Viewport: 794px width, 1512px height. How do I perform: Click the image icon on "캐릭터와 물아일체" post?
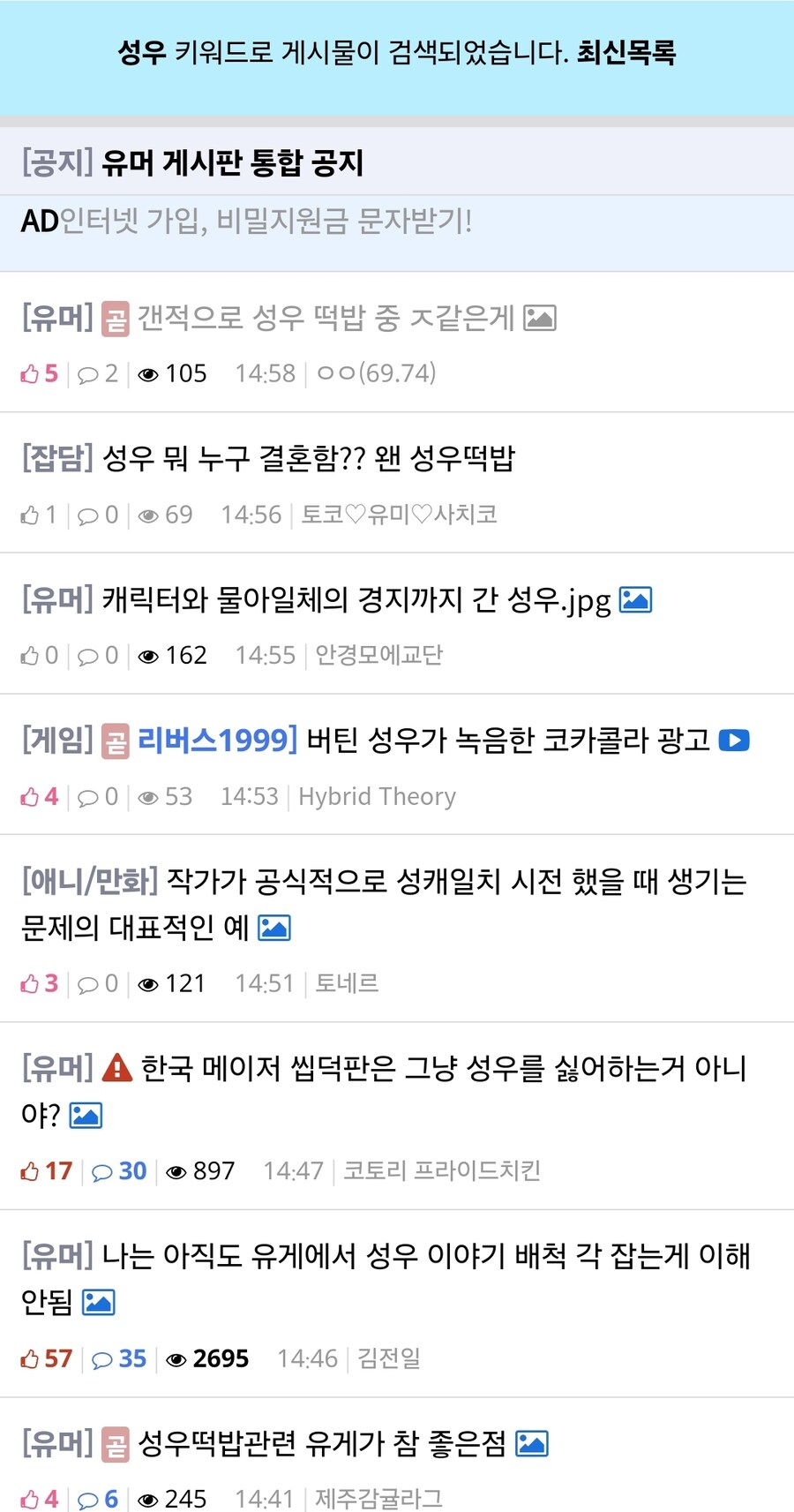636,599
